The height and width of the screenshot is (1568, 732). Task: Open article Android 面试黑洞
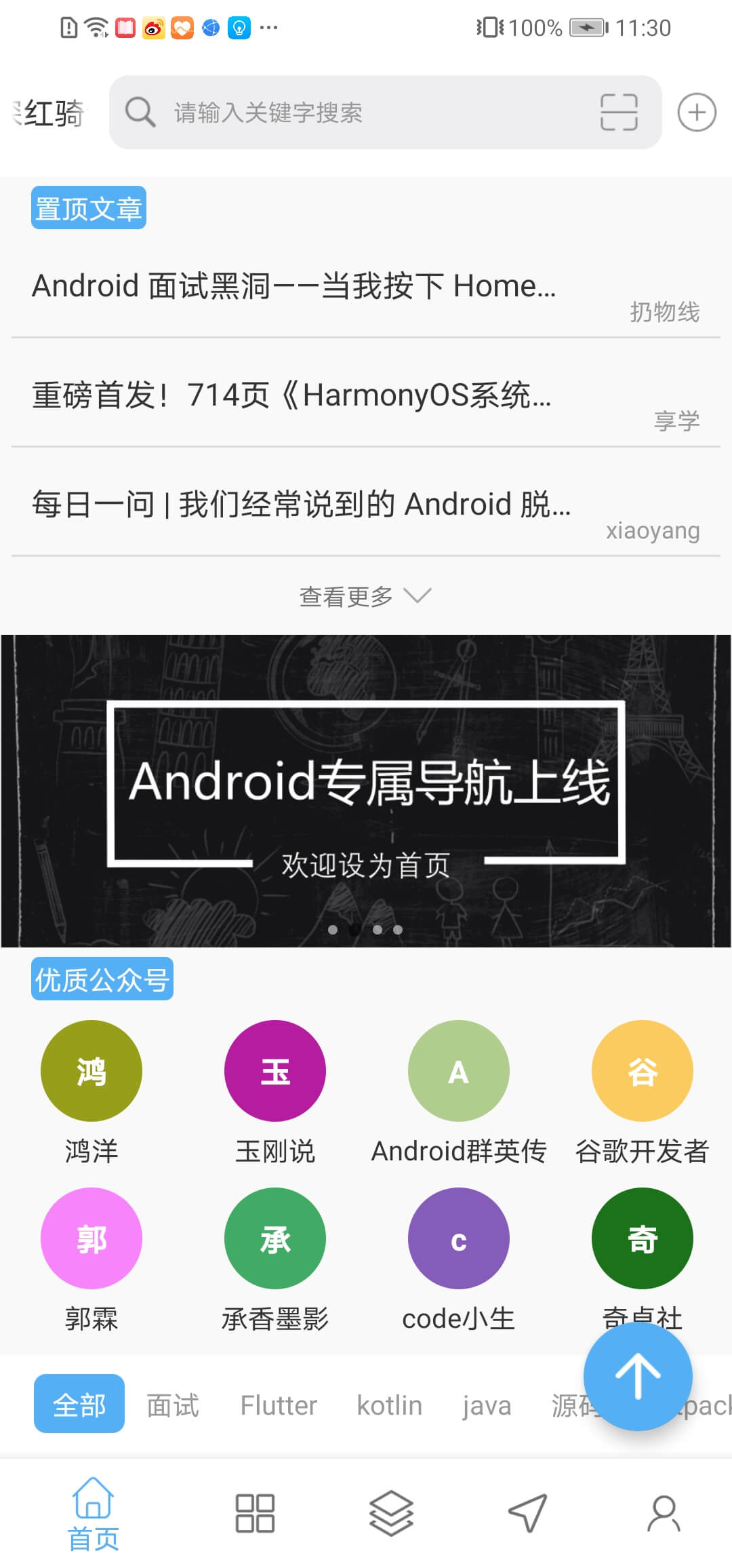point(294,286)
